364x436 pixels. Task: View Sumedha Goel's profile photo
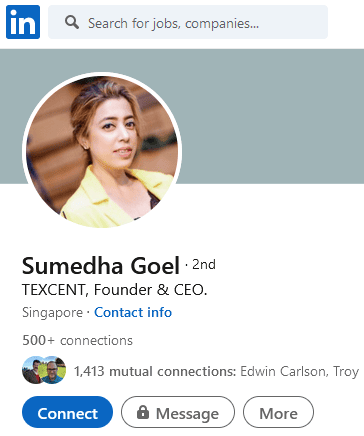[x=102, y=152]
